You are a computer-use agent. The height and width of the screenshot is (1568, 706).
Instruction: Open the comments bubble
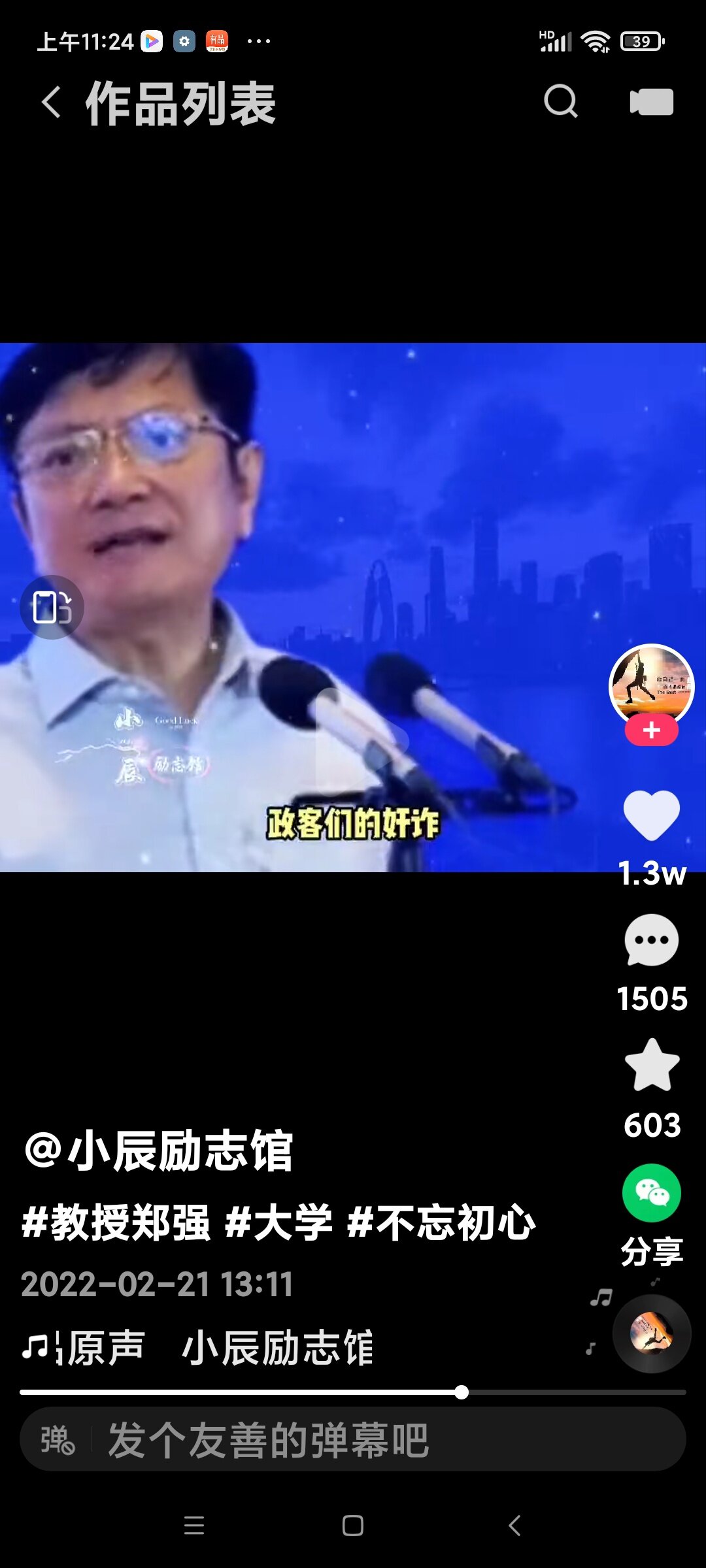[652, 940]
